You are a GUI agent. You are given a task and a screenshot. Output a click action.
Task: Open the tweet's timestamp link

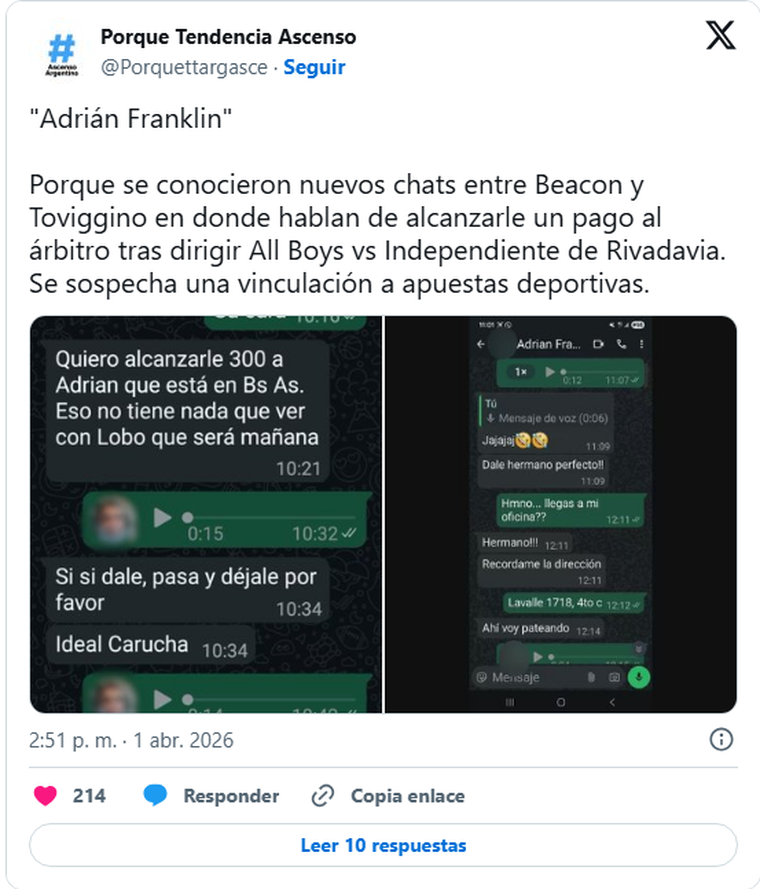coord(131,740)
